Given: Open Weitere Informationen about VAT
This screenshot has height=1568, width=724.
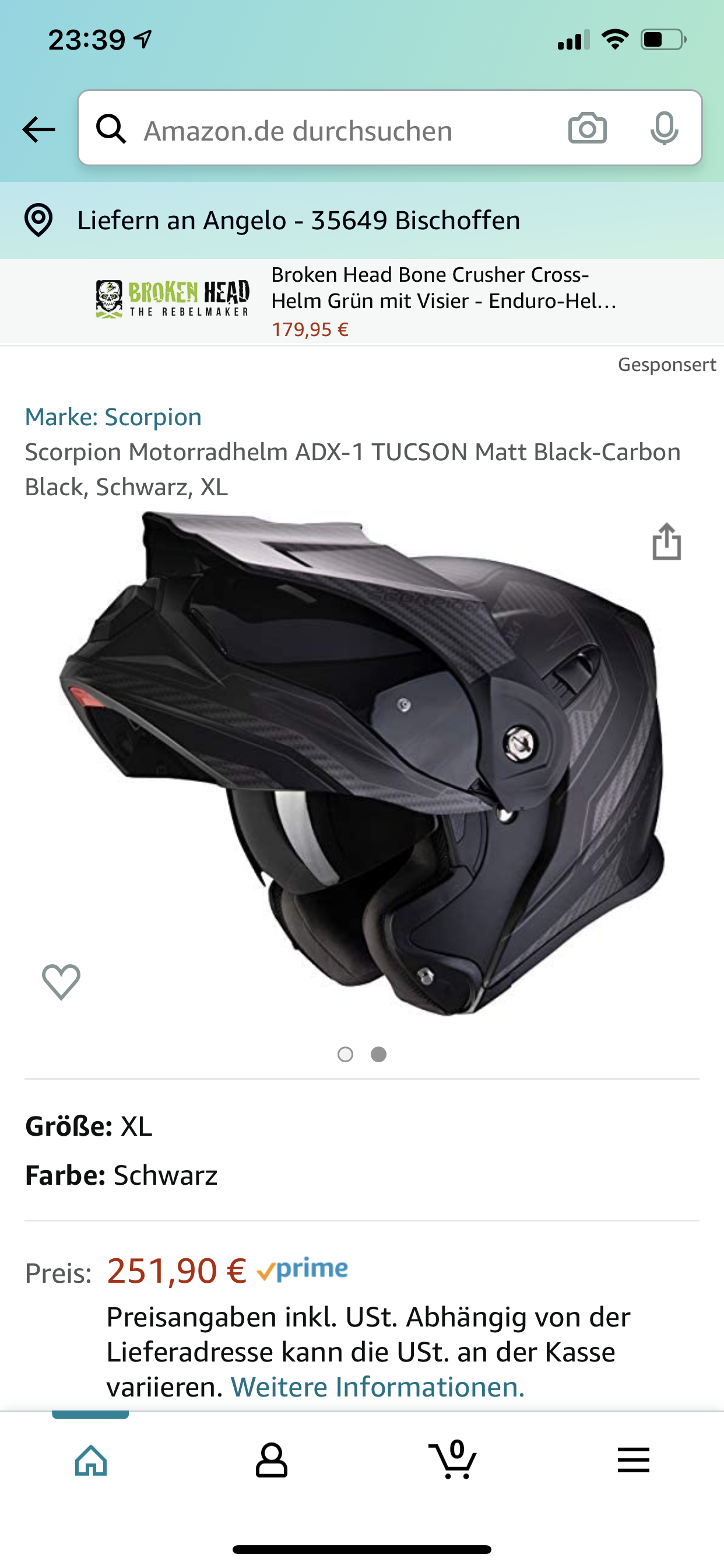Looking at the screenshot, I should pyautogui.click(x=377, y=1387).
